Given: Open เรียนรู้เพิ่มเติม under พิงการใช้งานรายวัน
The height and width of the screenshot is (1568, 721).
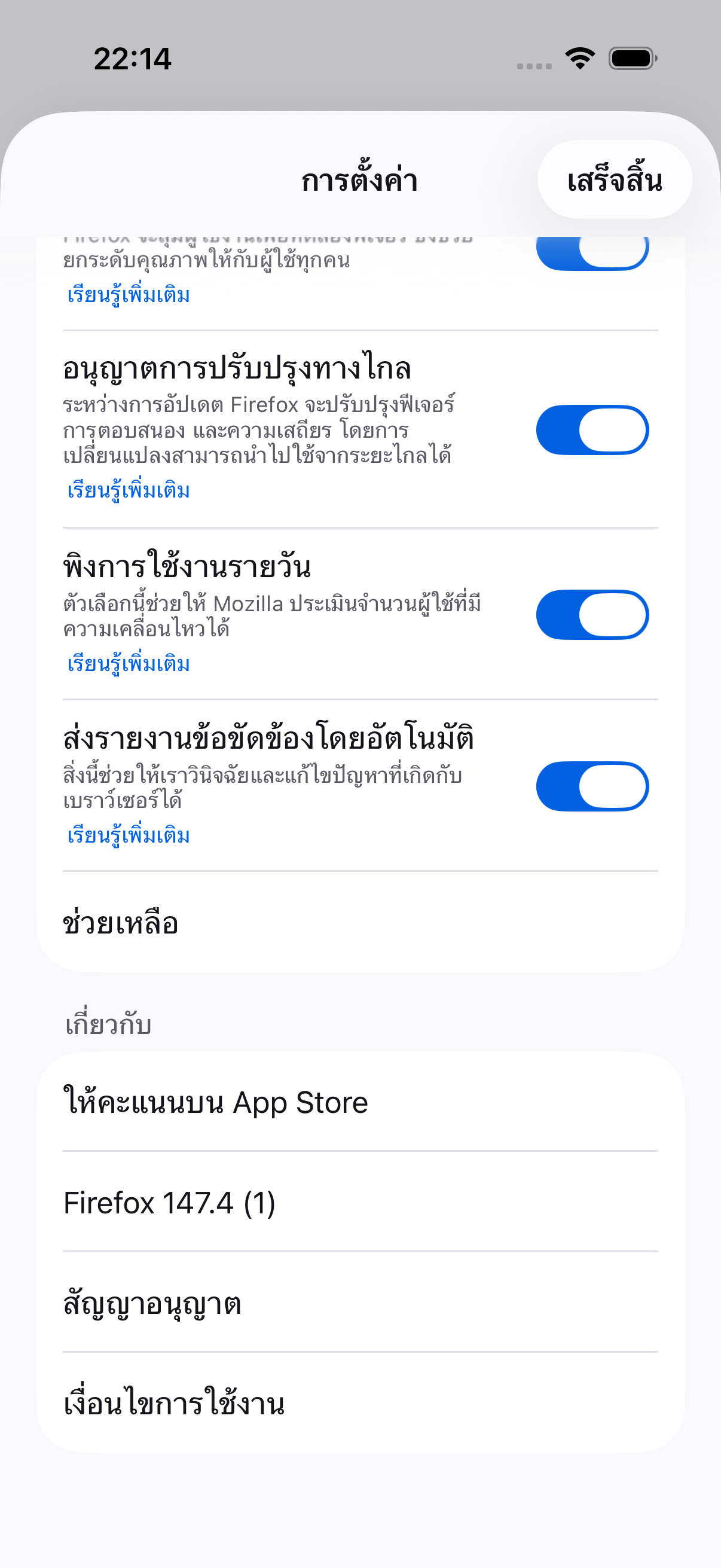Looking at the screenshot, I should 129,663.
